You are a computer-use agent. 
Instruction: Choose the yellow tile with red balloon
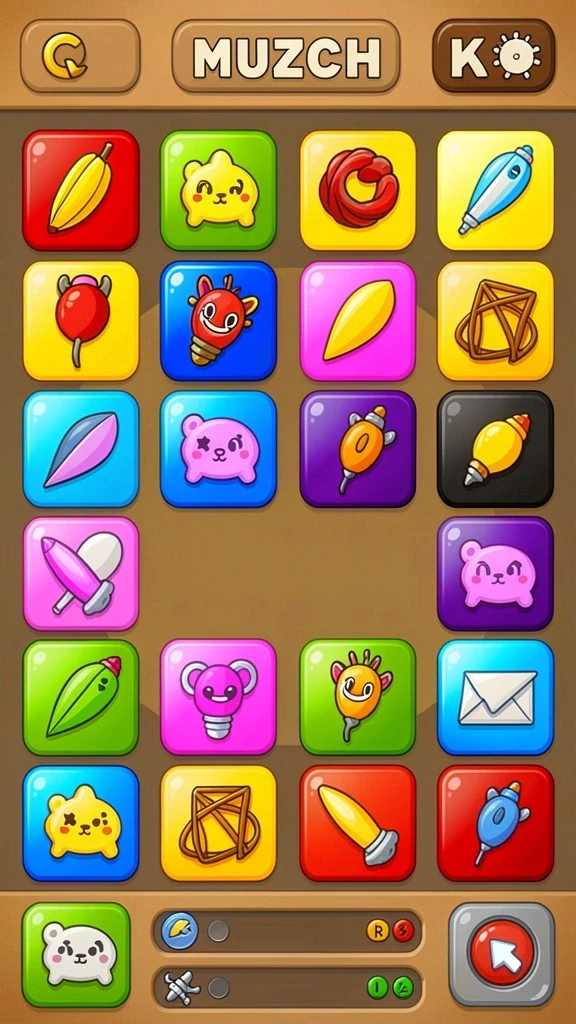(81, 321)
